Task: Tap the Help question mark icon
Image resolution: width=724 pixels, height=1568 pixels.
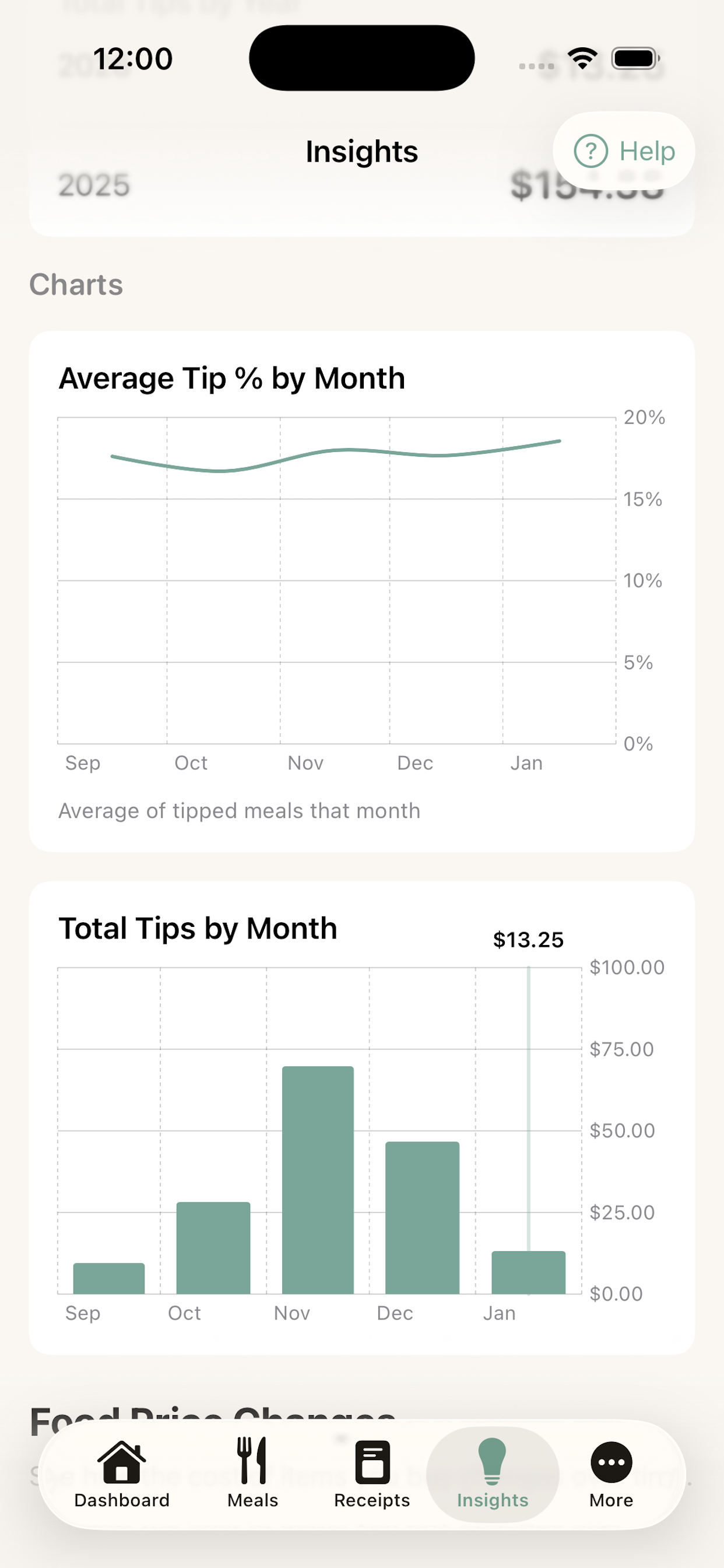Action: pos(593,152)
